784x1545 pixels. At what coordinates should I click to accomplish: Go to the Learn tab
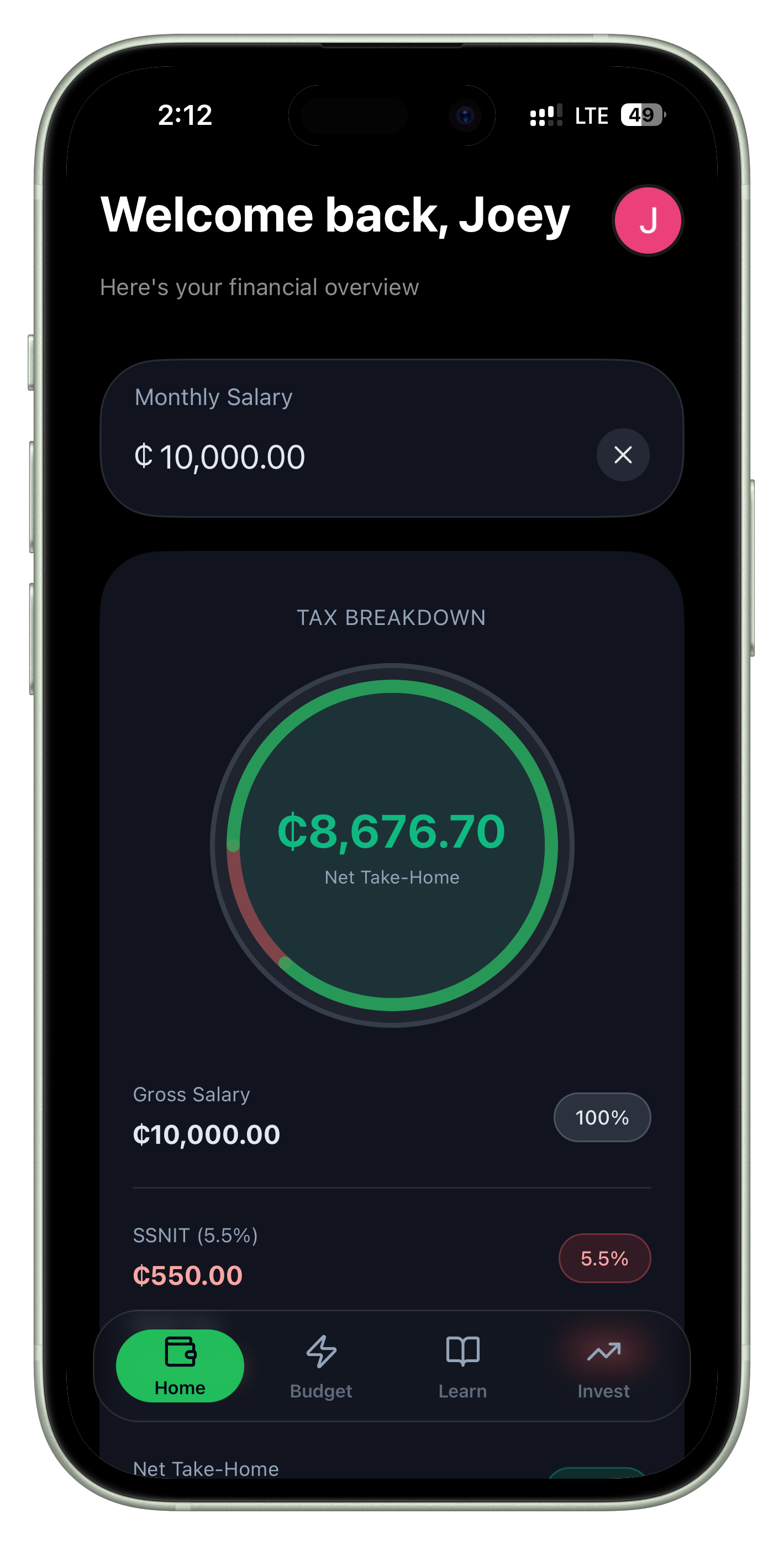click(462, 1367)
